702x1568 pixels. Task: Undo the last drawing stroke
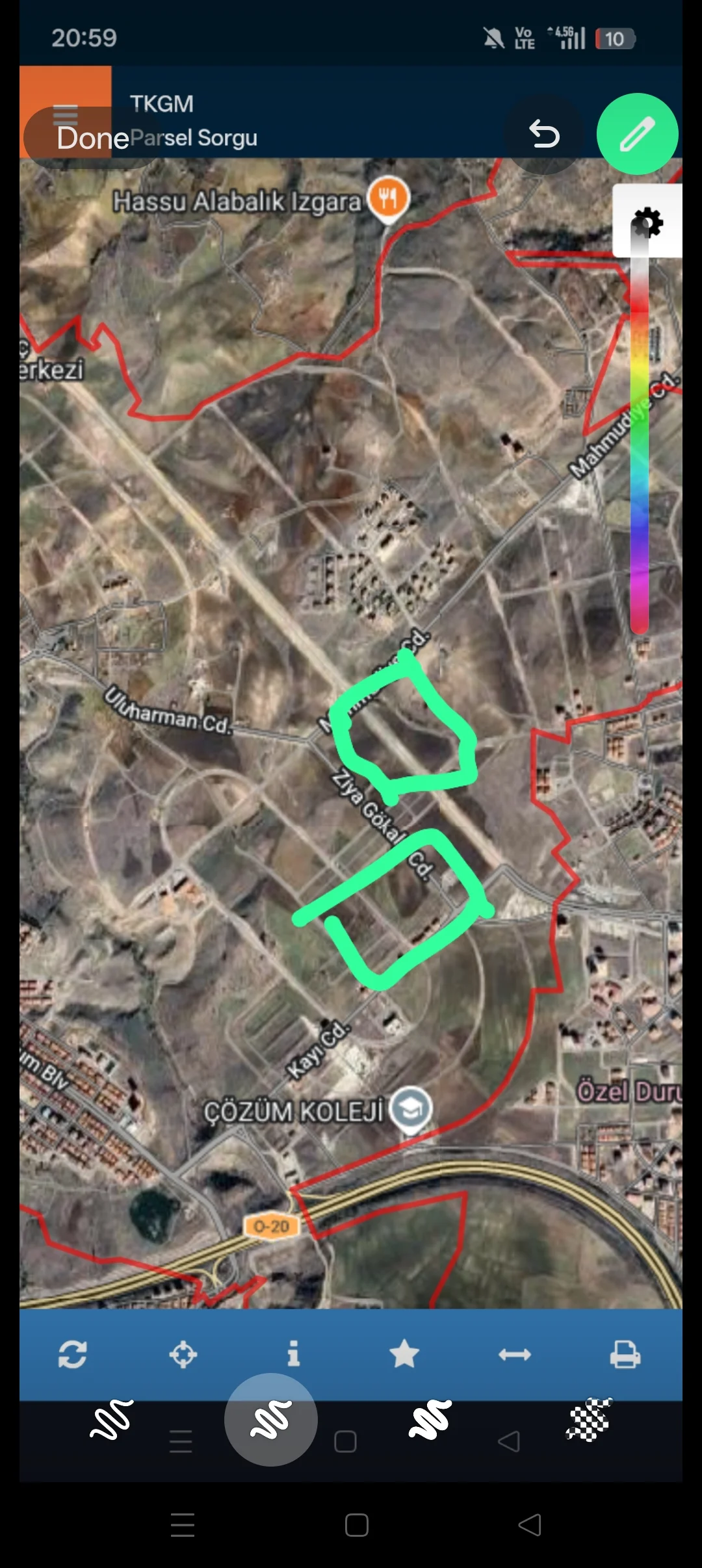point(544,135)
